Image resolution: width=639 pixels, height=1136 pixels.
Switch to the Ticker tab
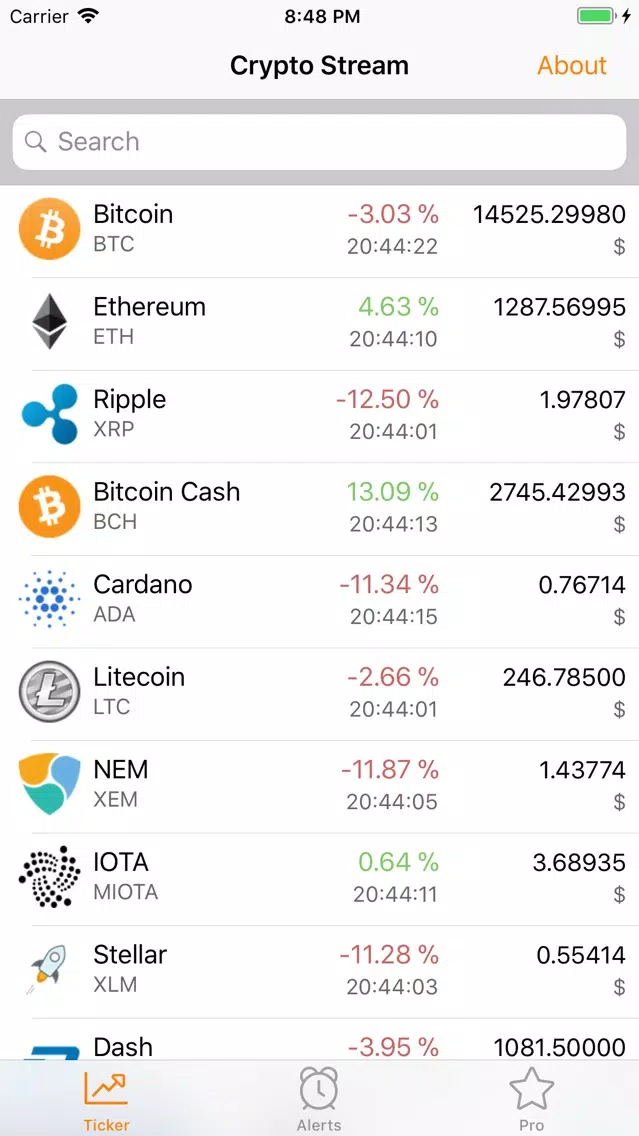(106, 1100)
